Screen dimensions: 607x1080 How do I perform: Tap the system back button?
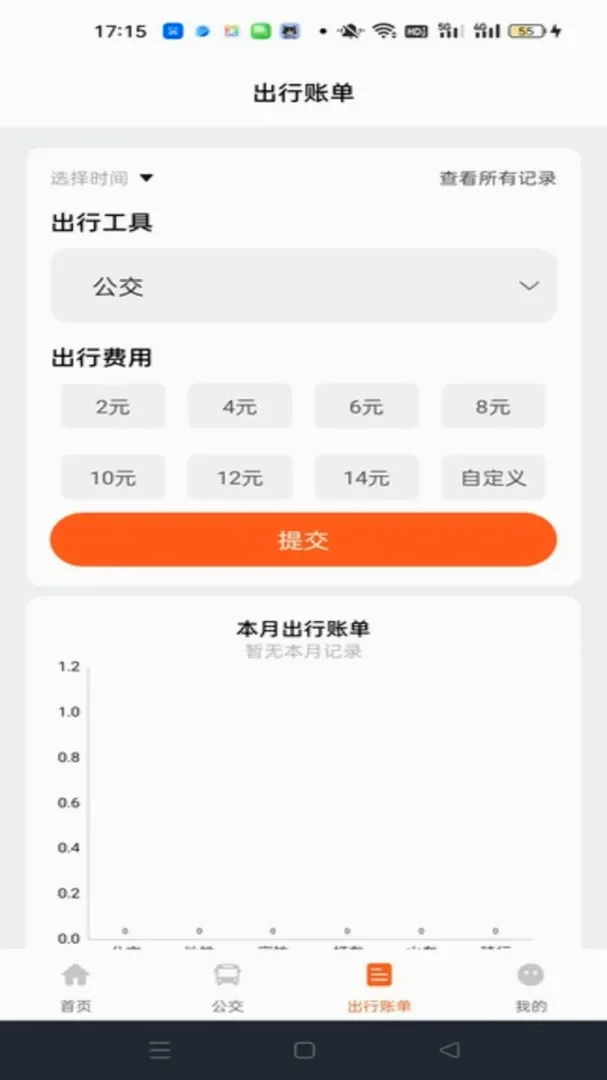coord(449,1050)
